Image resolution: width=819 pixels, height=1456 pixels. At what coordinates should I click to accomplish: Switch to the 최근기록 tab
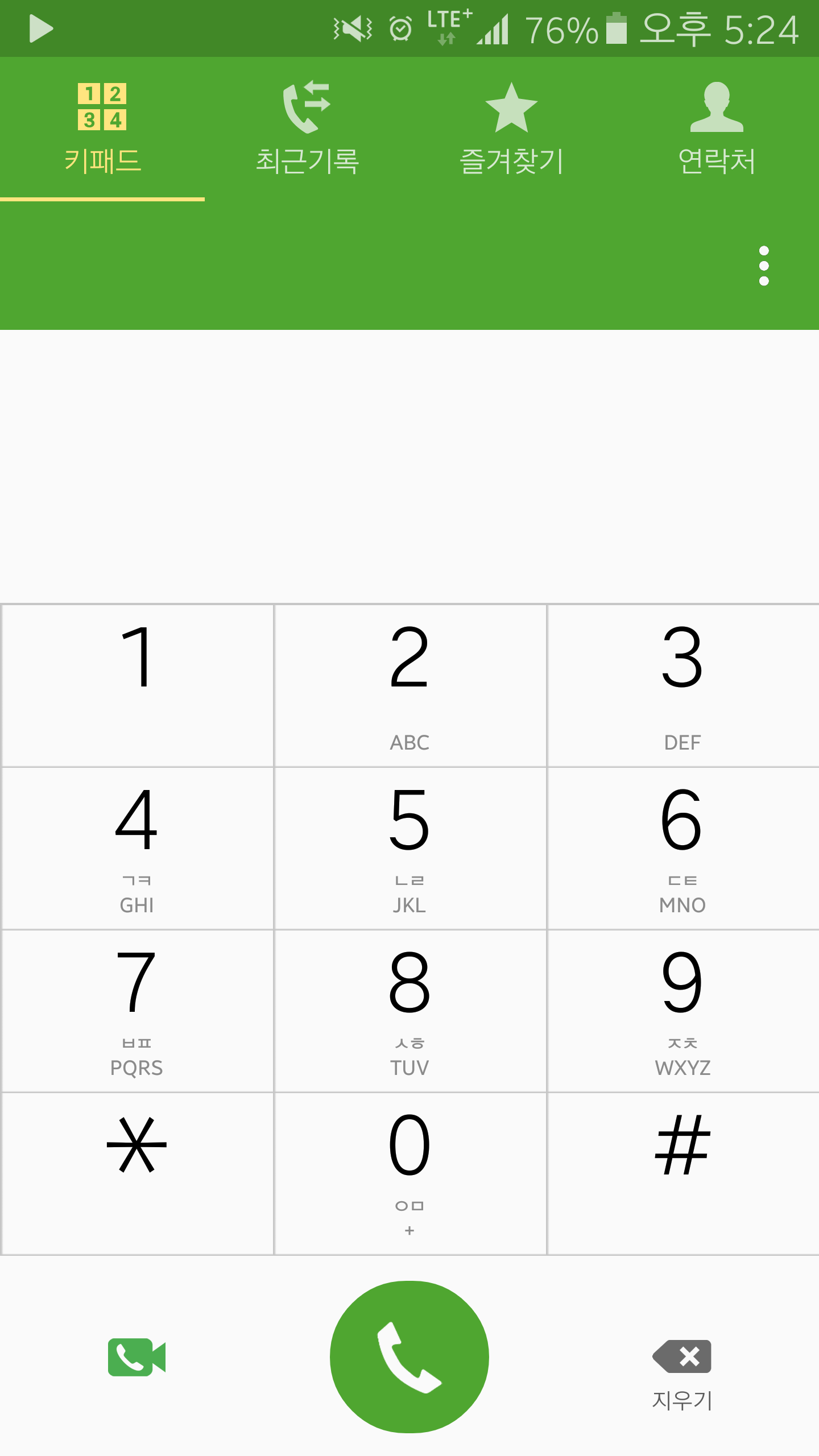coord(307,130)
